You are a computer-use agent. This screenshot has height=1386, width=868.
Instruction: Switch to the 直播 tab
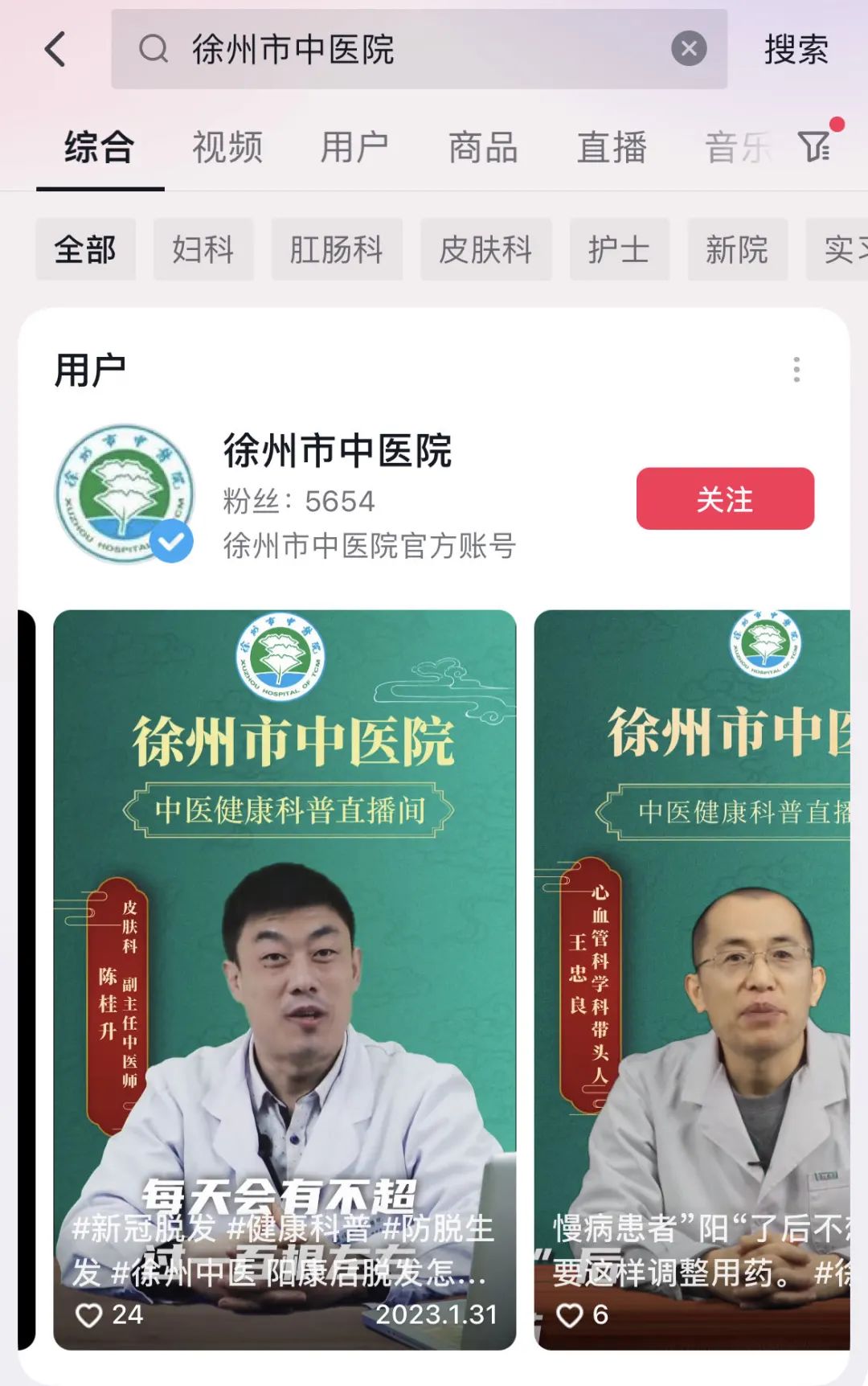(x=611, y=148)
